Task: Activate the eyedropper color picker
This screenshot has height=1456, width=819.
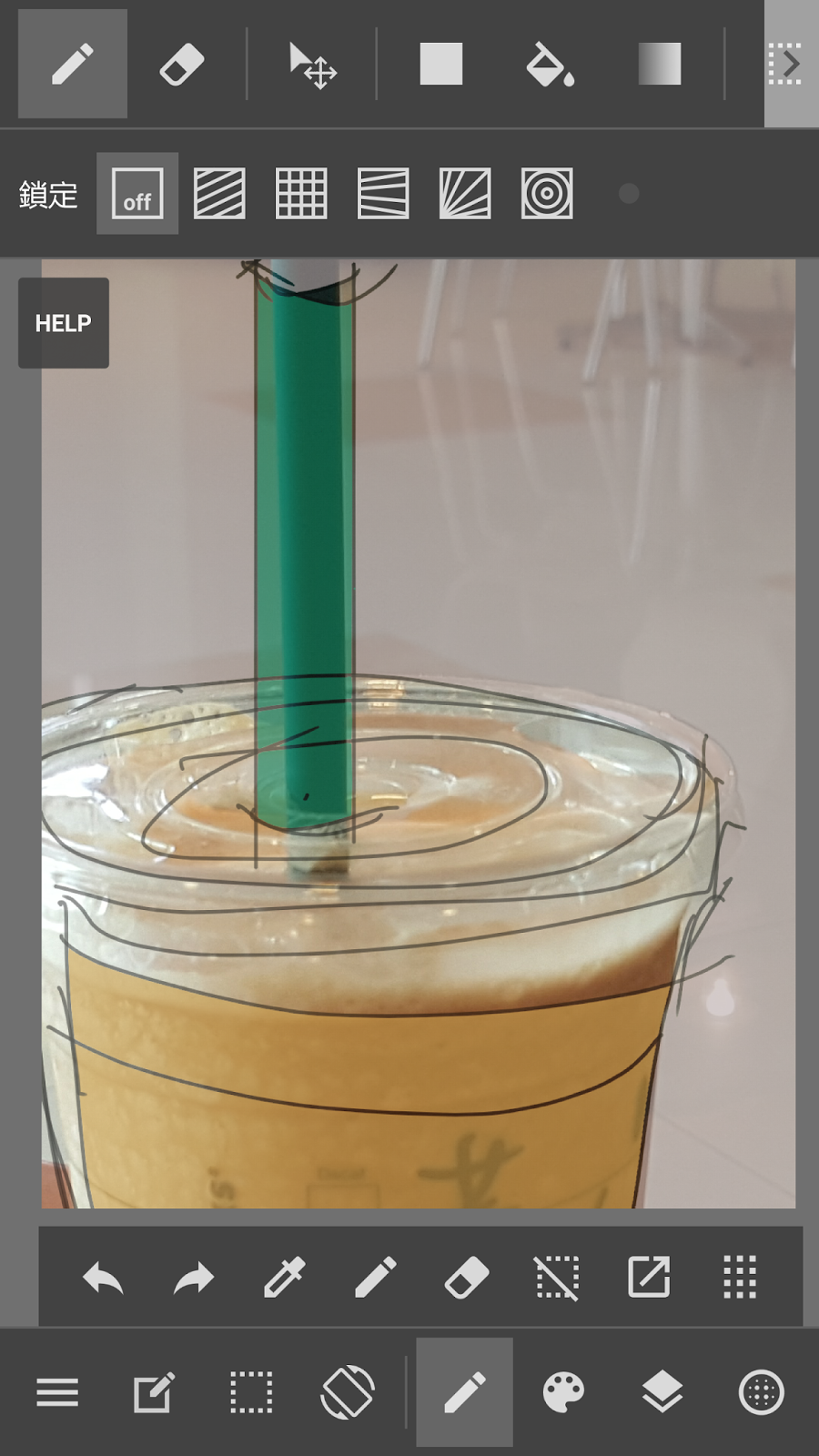Action: (284, 1278)
